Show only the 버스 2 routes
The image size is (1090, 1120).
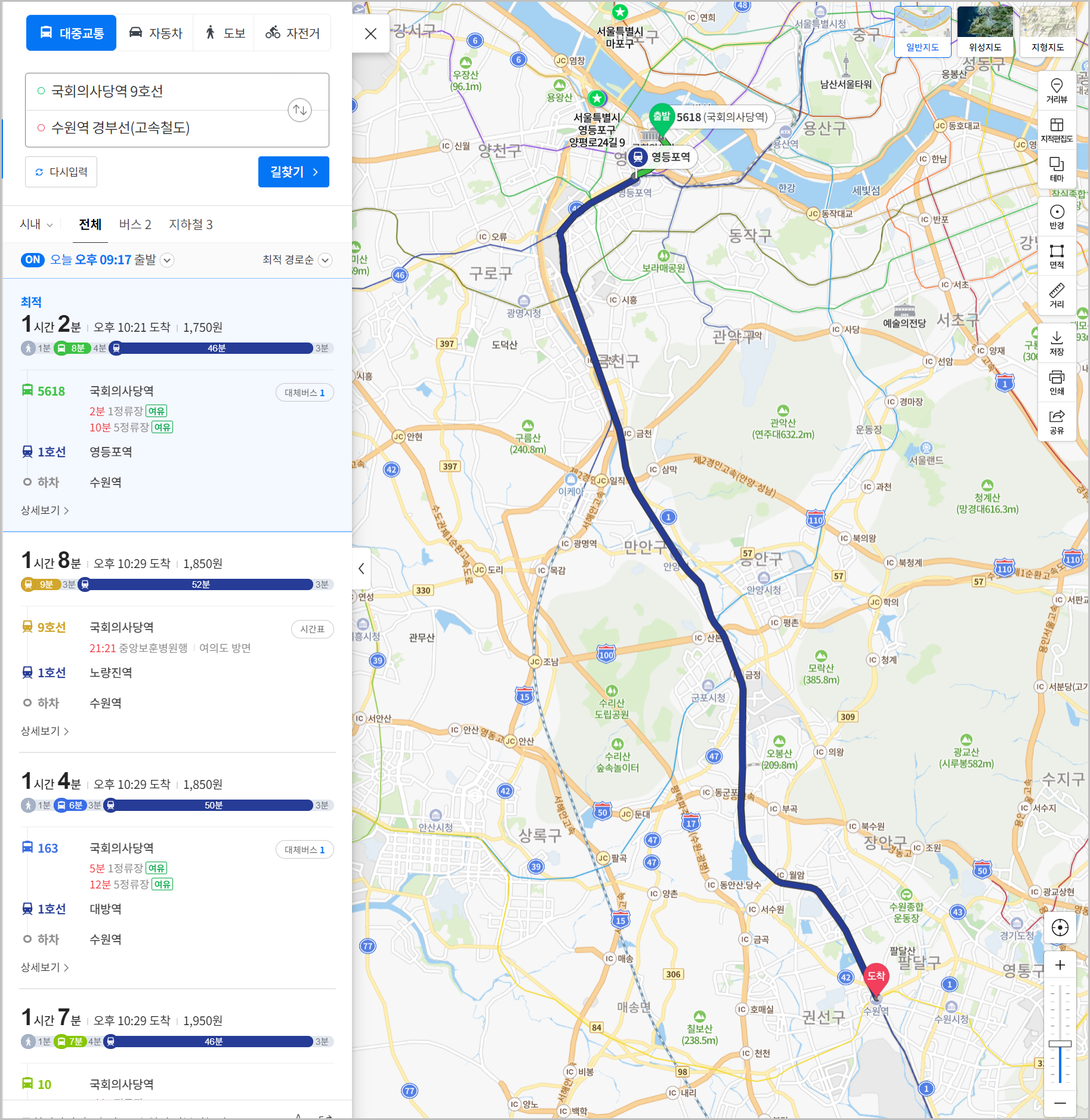pyautogui.click(x=135, y=224)
